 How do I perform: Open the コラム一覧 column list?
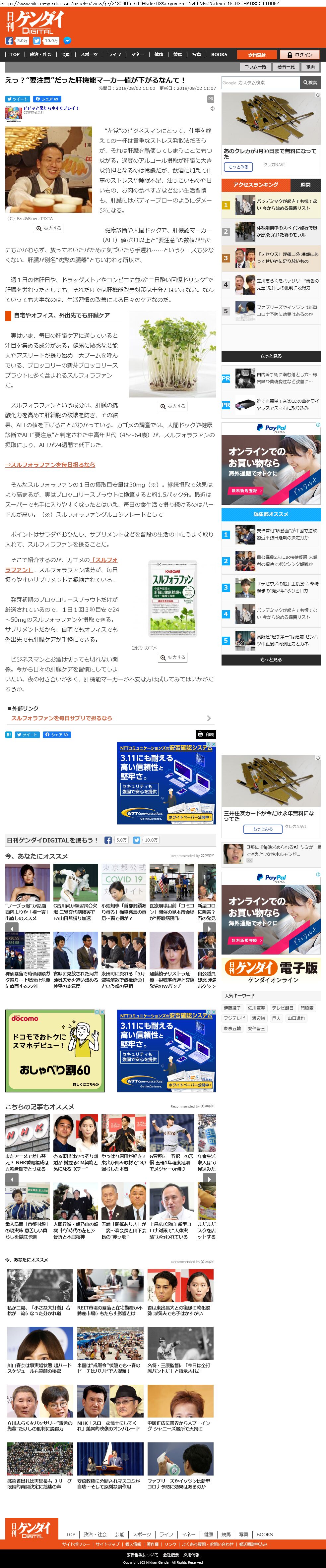point(255,67)
